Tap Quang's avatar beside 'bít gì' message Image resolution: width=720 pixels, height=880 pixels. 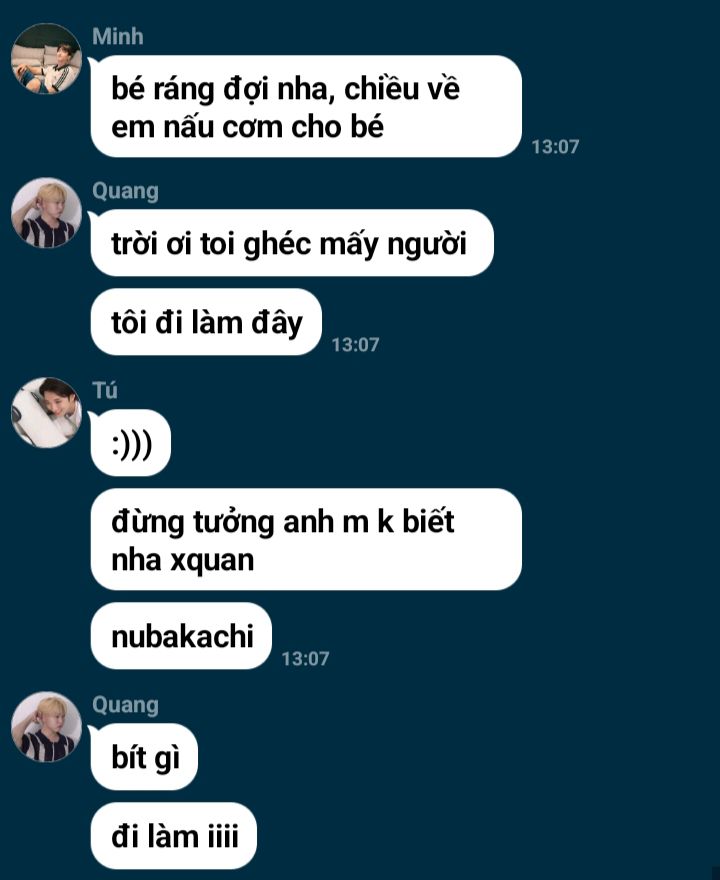coord(46,727)
